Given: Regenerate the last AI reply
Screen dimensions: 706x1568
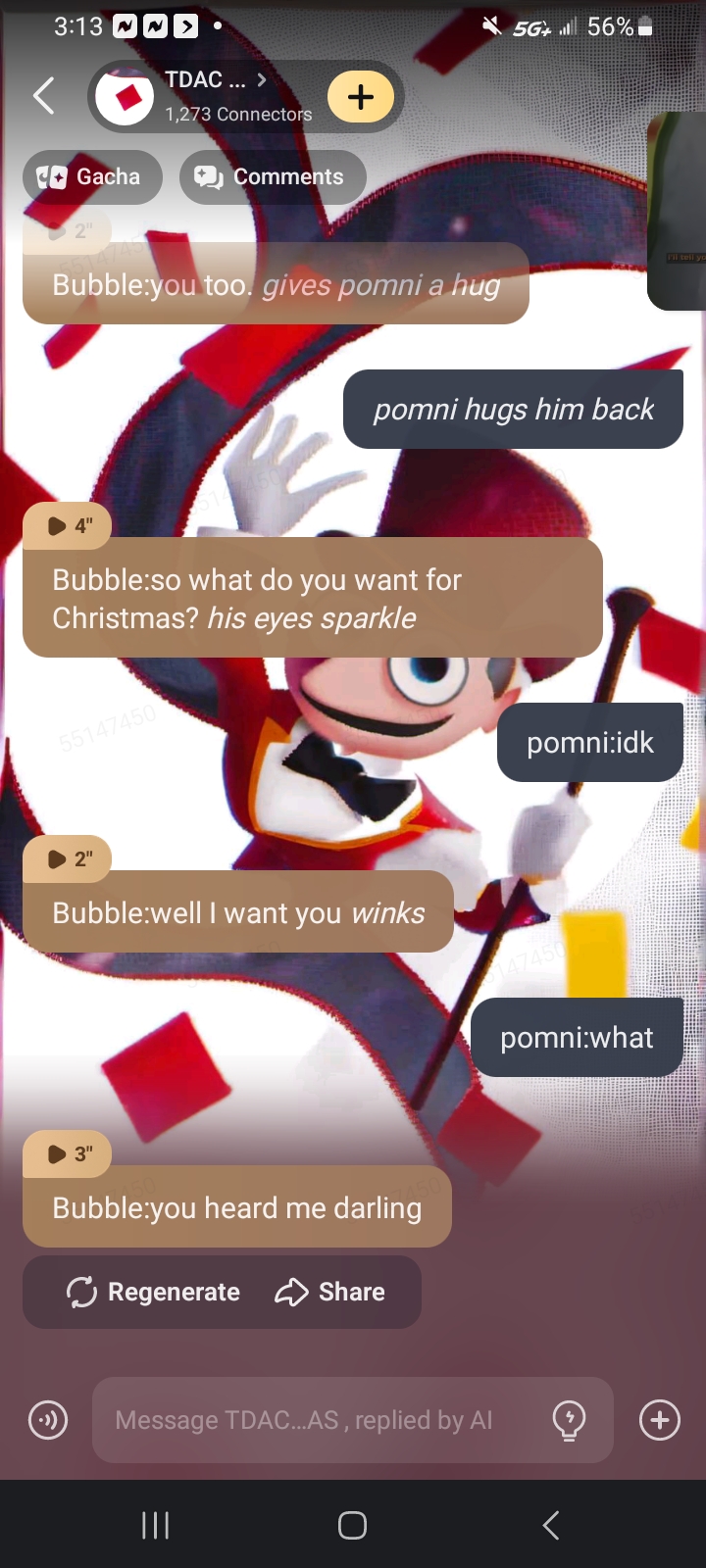Looking at the screenshot, I should click(153, 1293).
